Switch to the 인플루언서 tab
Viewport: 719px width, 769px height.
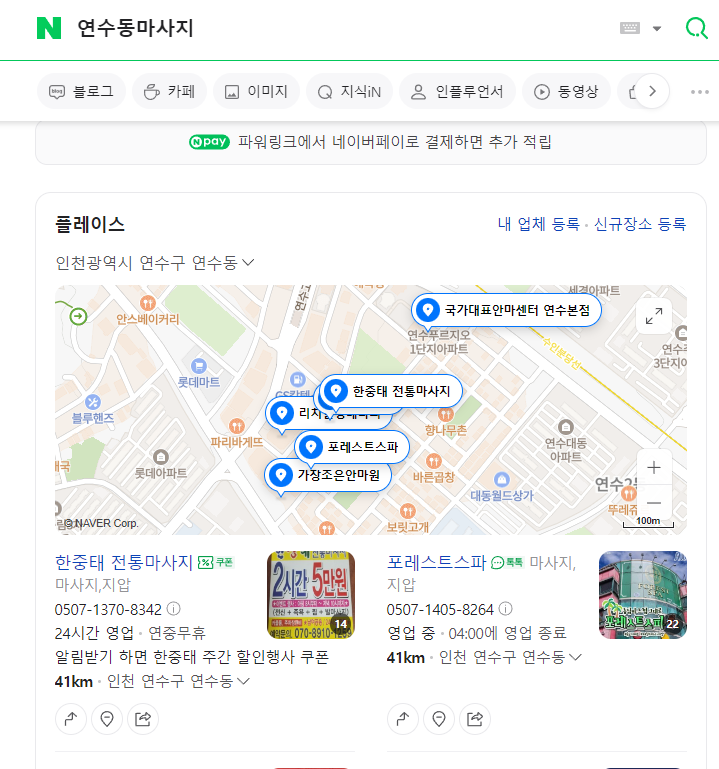coord(458,92)
